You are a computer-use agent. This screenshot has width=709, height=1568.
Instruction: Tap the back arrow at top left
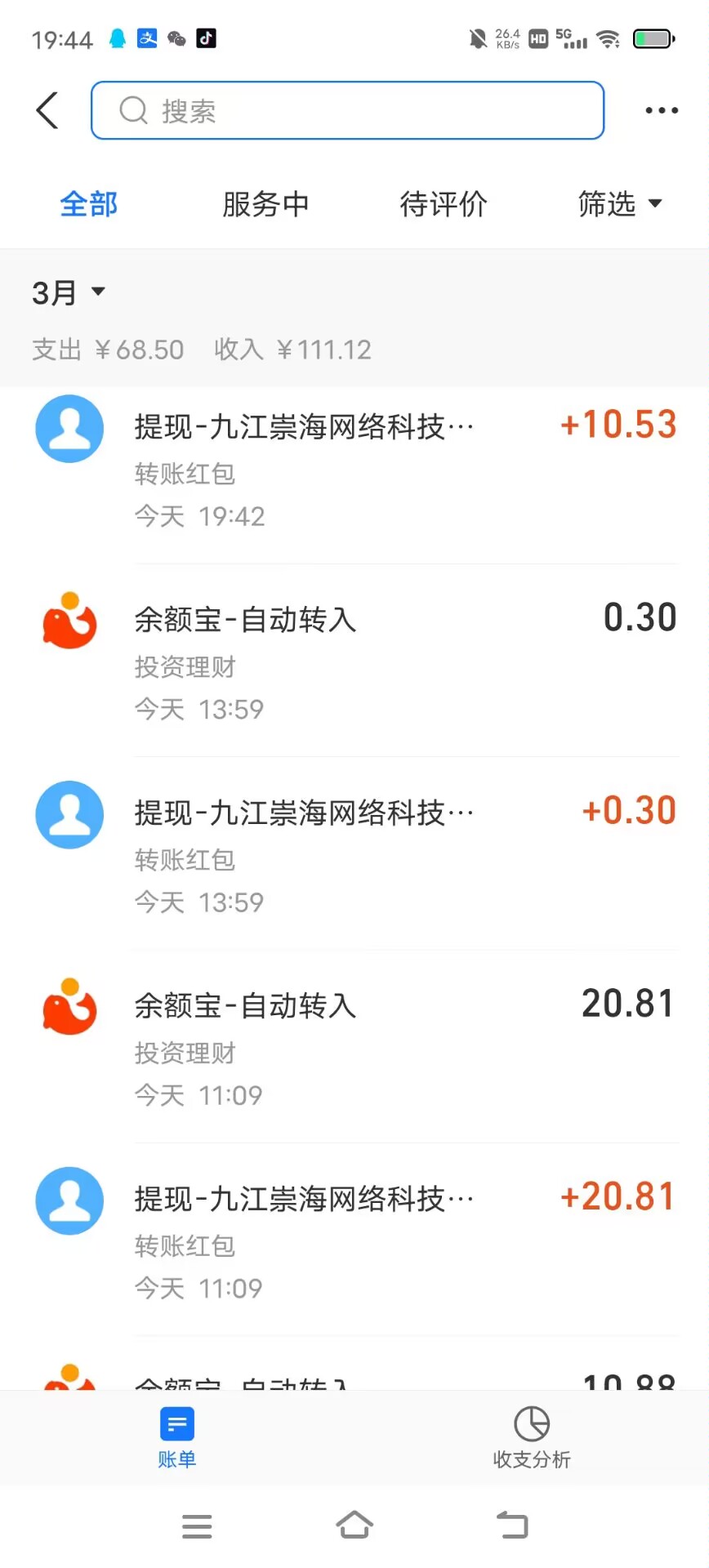pyautogui.click(x=47, y=110)
